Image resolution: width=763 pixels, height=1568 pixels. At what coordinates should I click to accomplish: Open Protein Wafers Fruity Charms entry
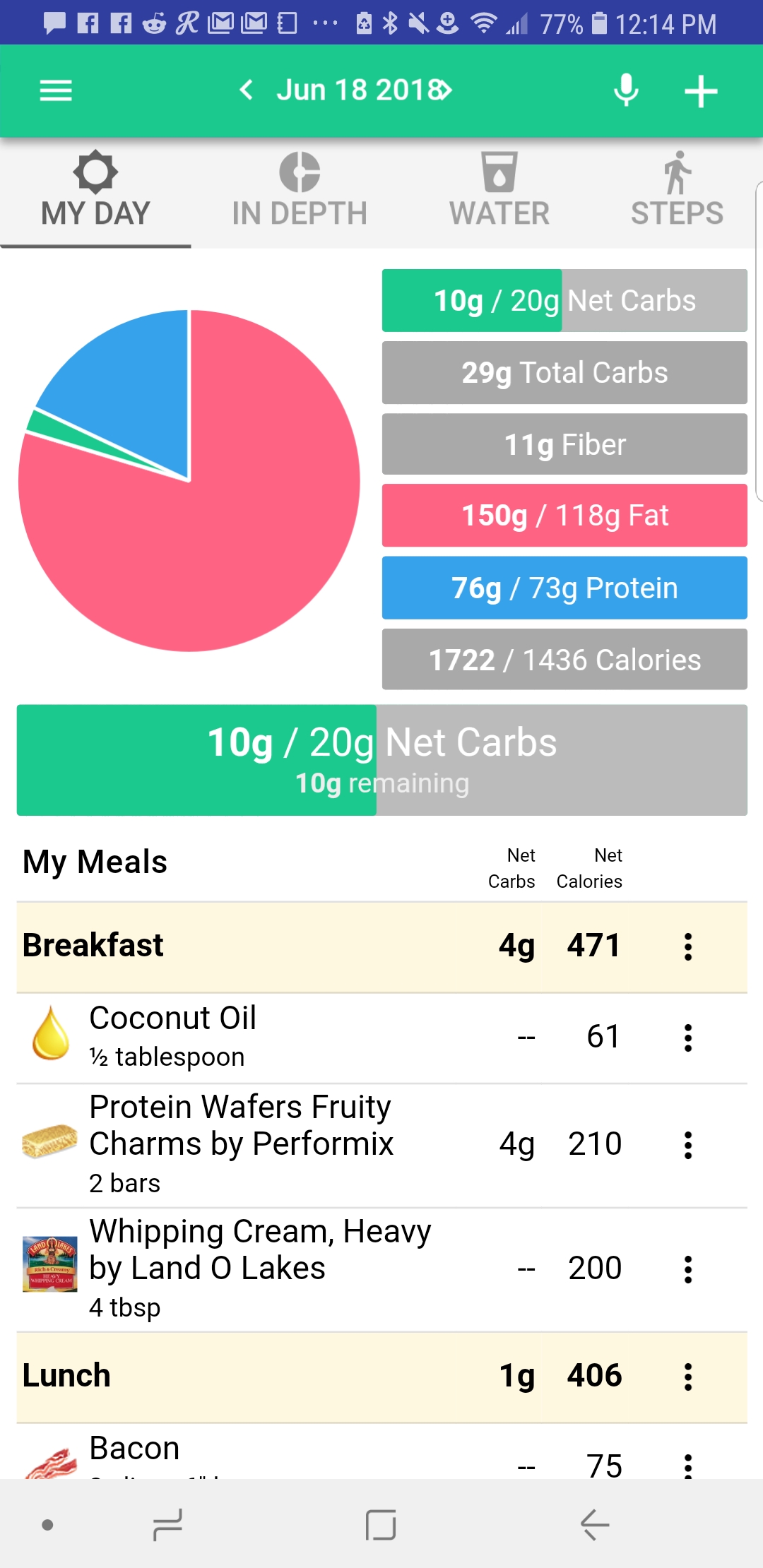(x=381, y=1145)
